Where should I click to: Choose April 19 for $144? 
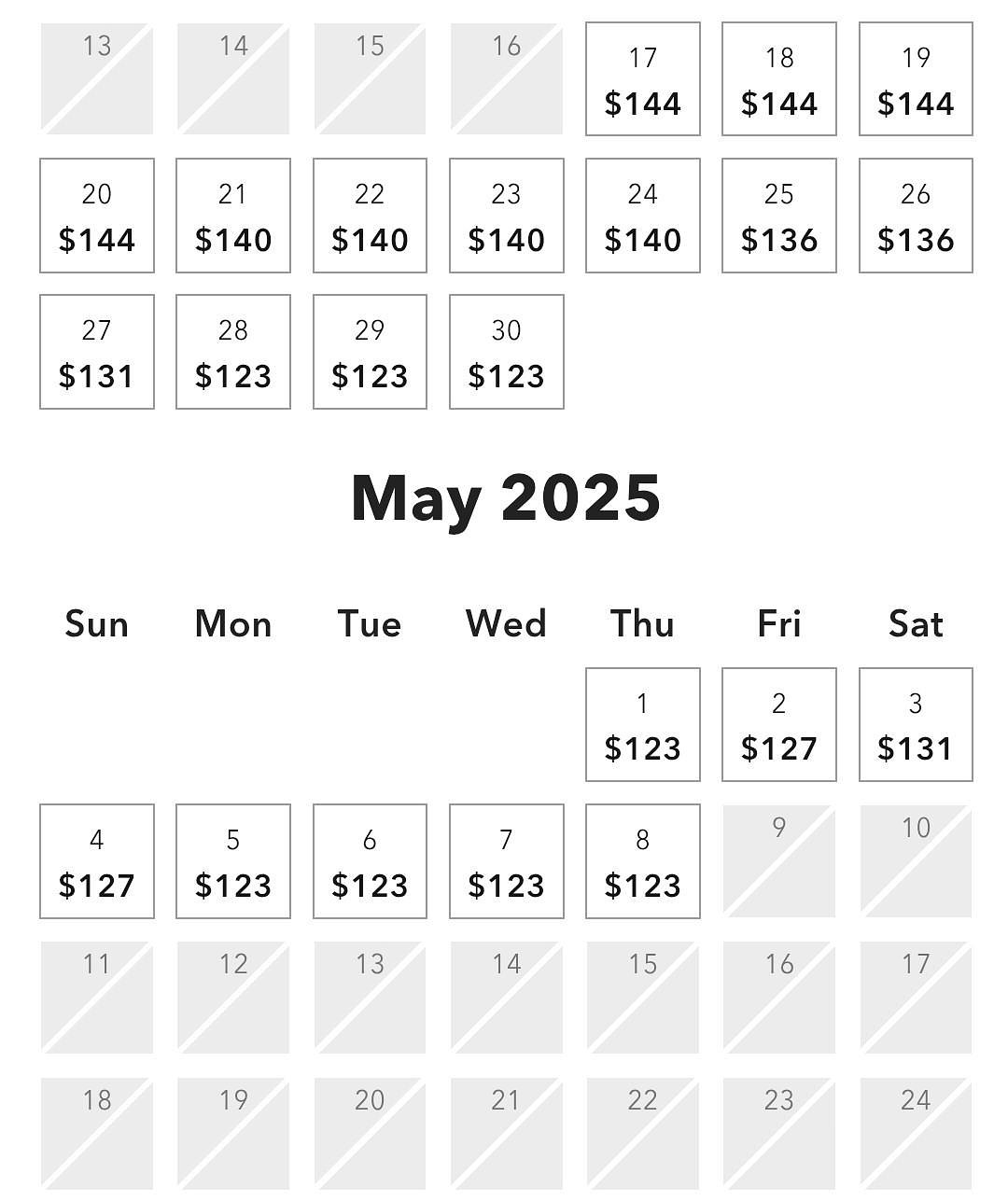(916, 79)
